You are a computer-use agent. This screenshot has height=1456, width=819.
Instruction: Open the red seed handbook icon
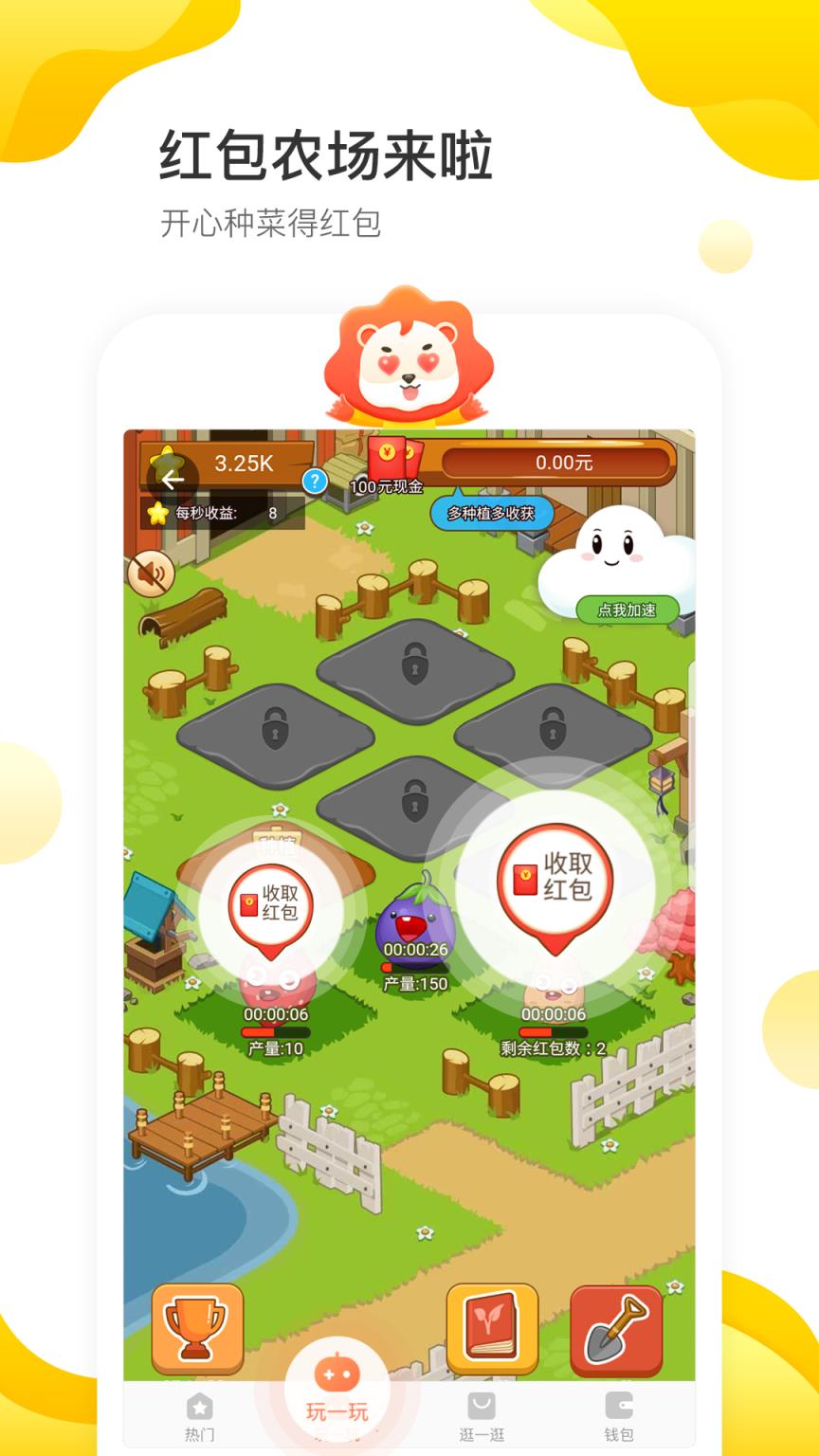(492, 1329)
